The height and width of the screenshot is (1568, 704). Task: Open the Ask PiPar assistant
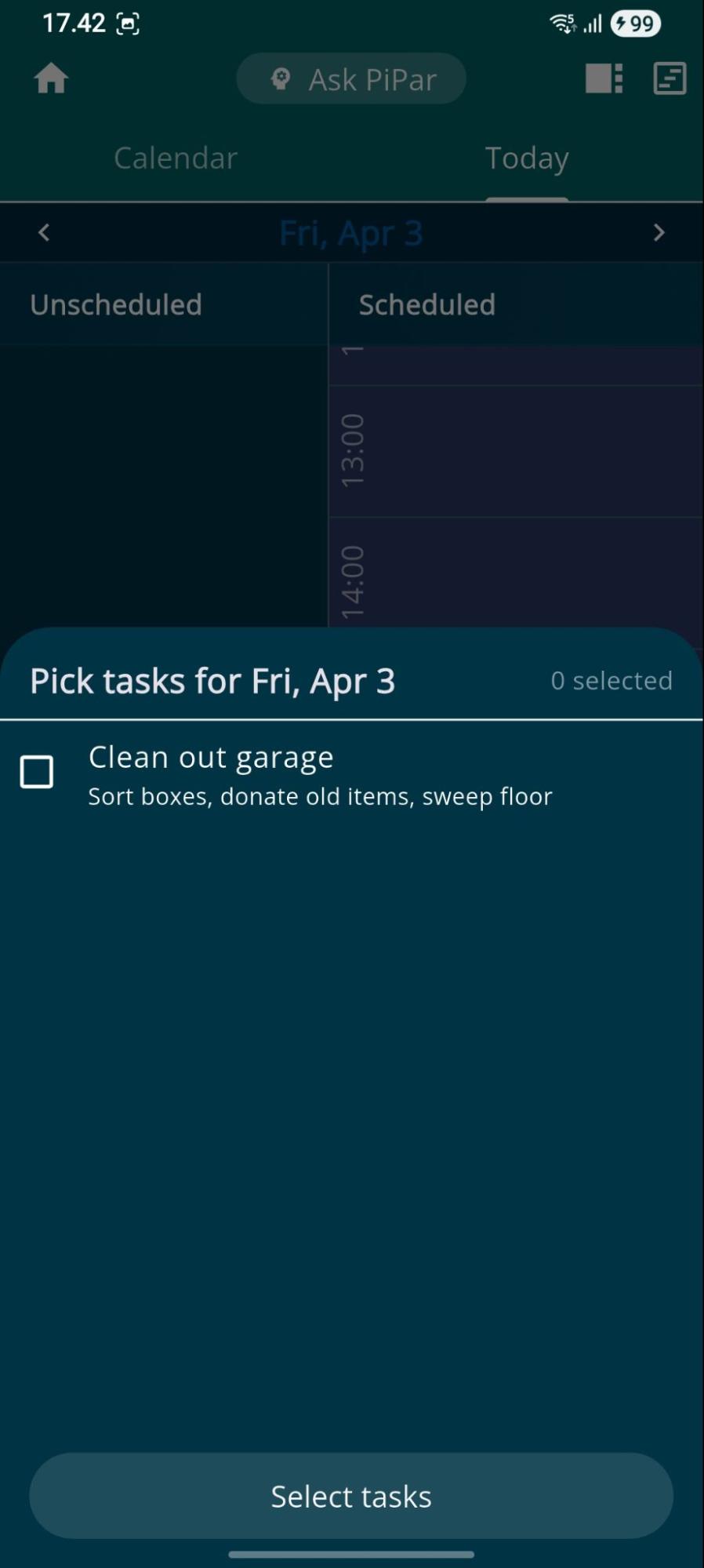pos(350,78)
